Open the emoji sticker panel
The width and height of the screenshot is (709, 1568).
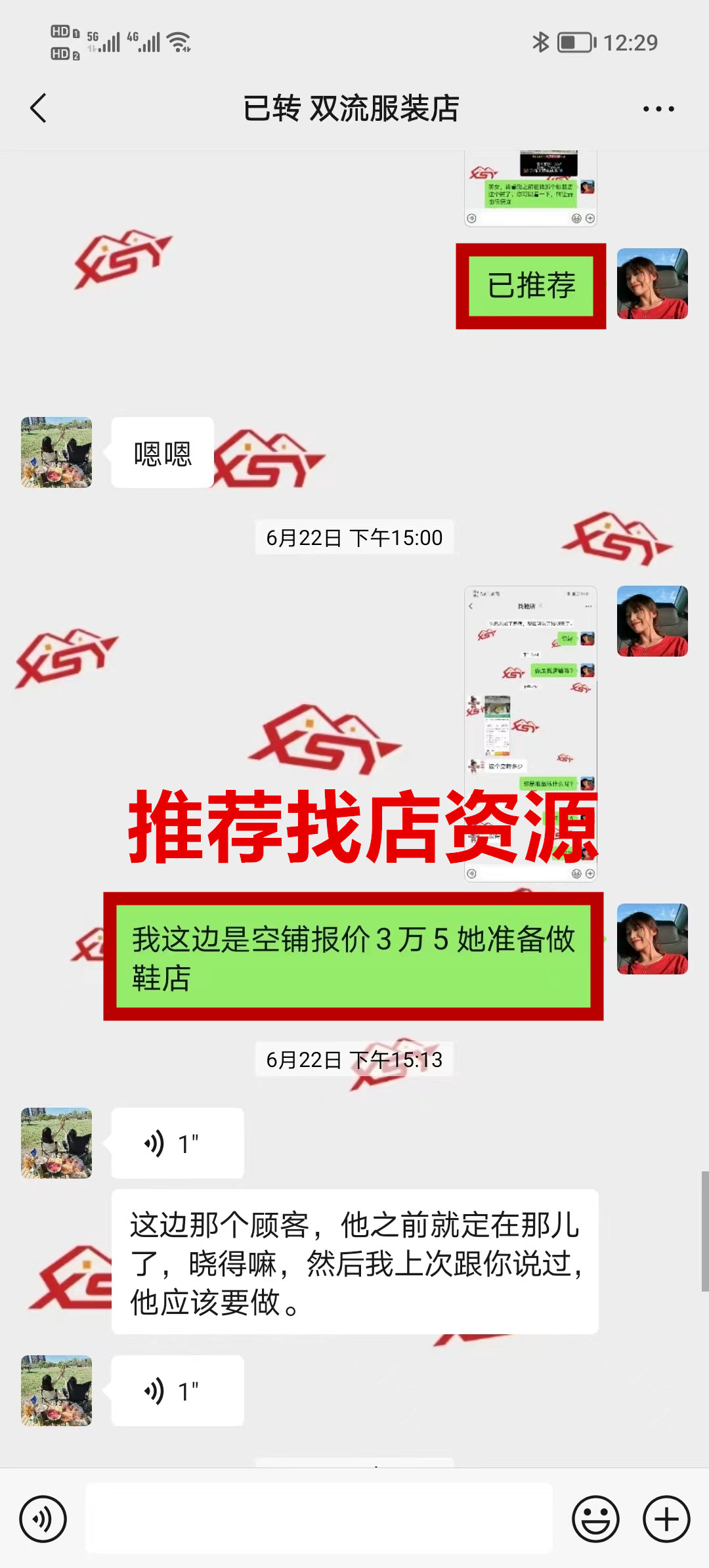pyautogui.click(x=595, y=1519)
